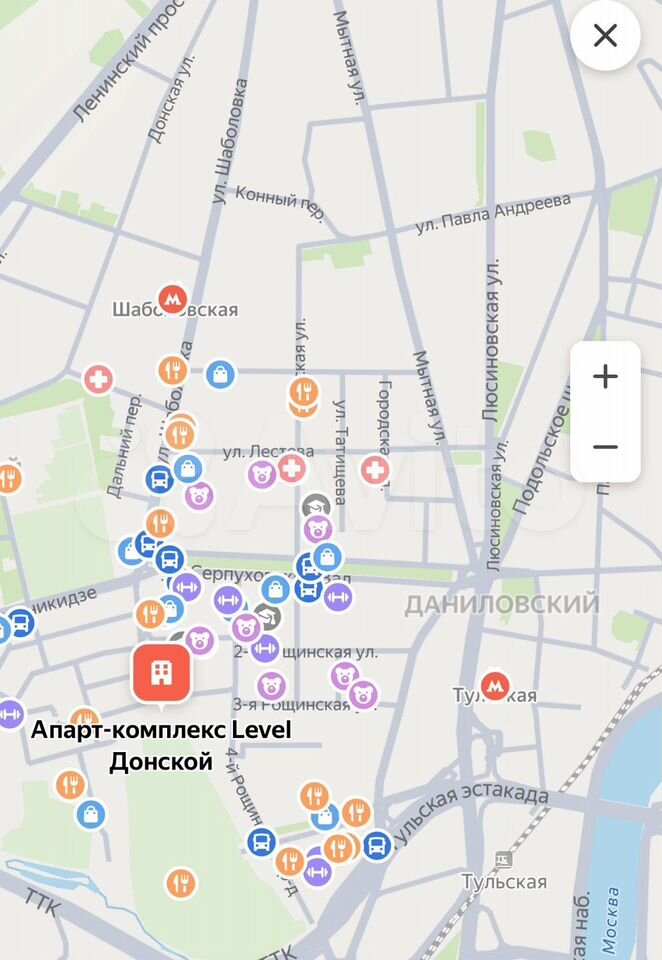The height and width of the screenshot is (960, 662).
Task: Tap the Апарт-комплекс Level Донской marker
Action: (160, 673)
